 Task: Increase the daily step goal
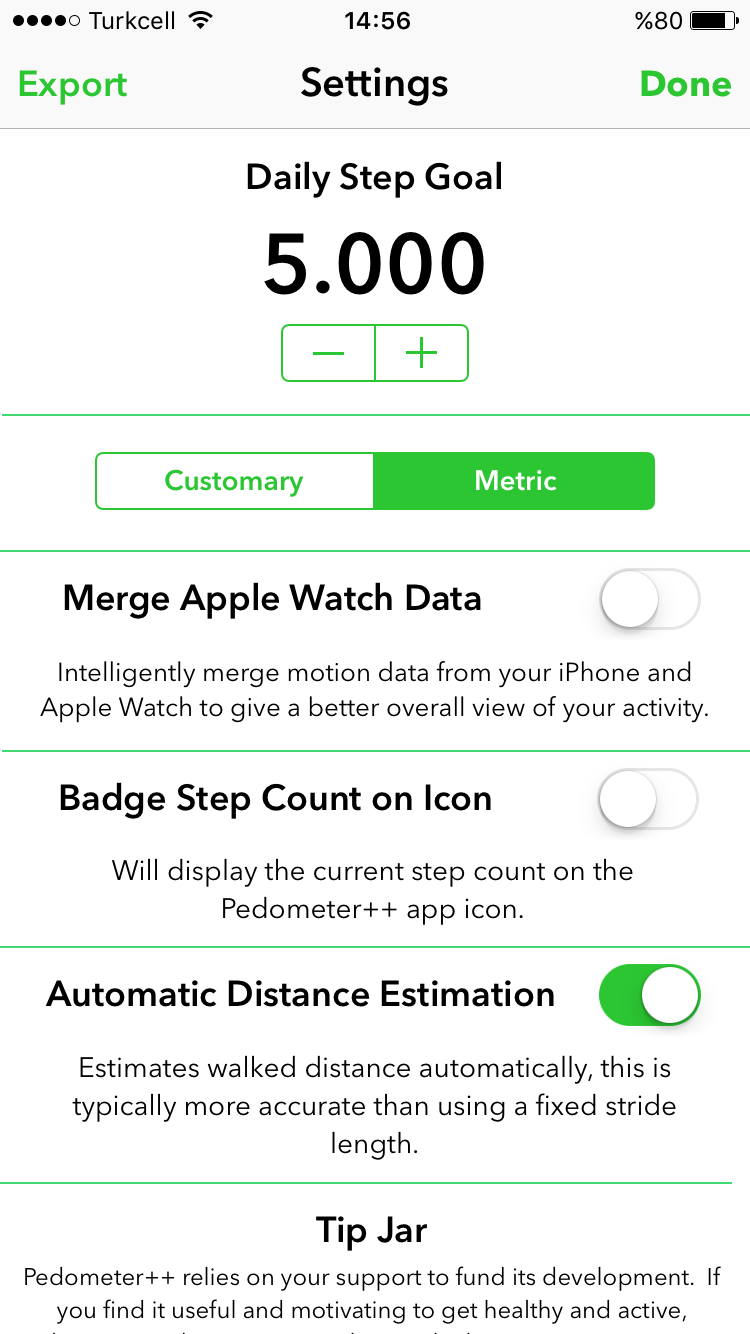tap(422, 353)
